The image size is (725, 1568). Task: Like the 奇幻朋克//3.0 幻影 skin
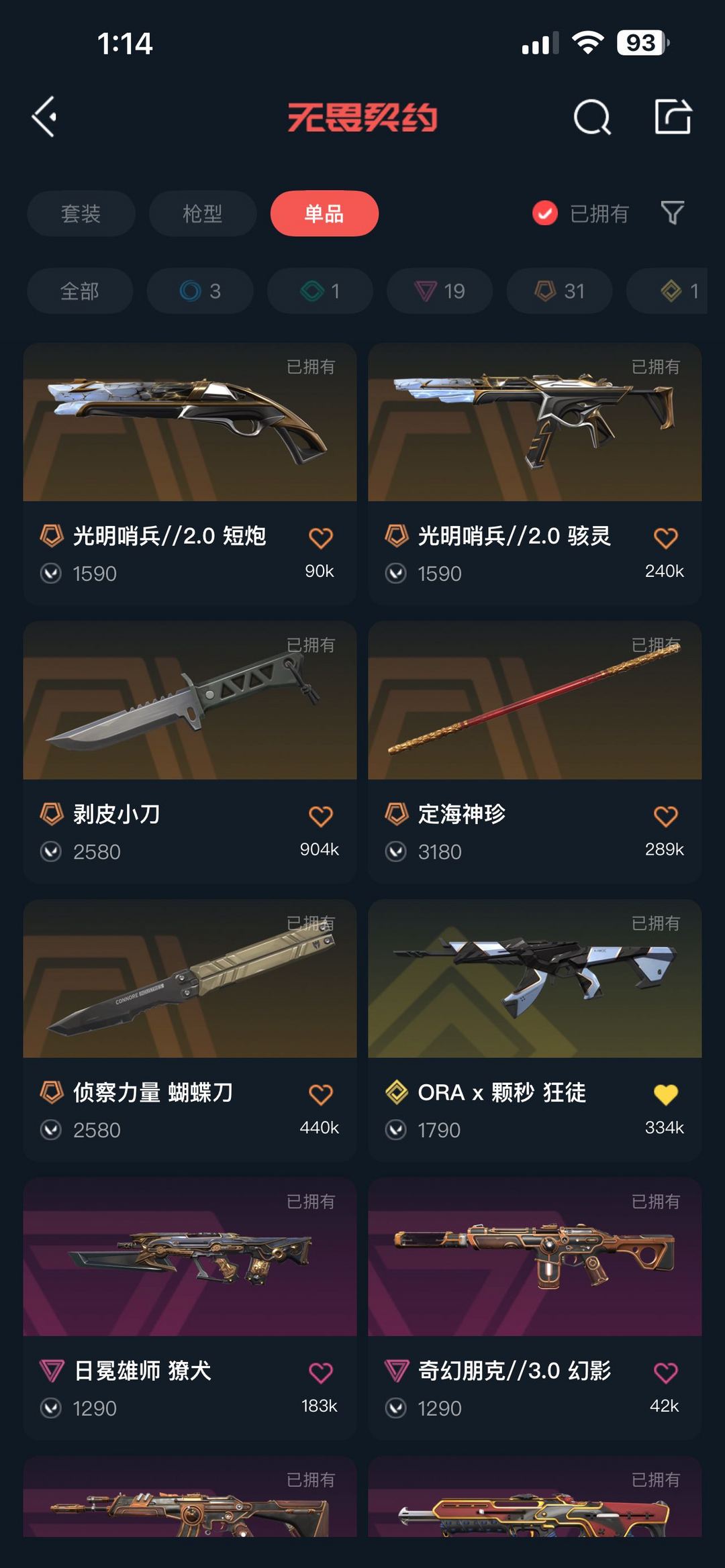coord(665,1372)
